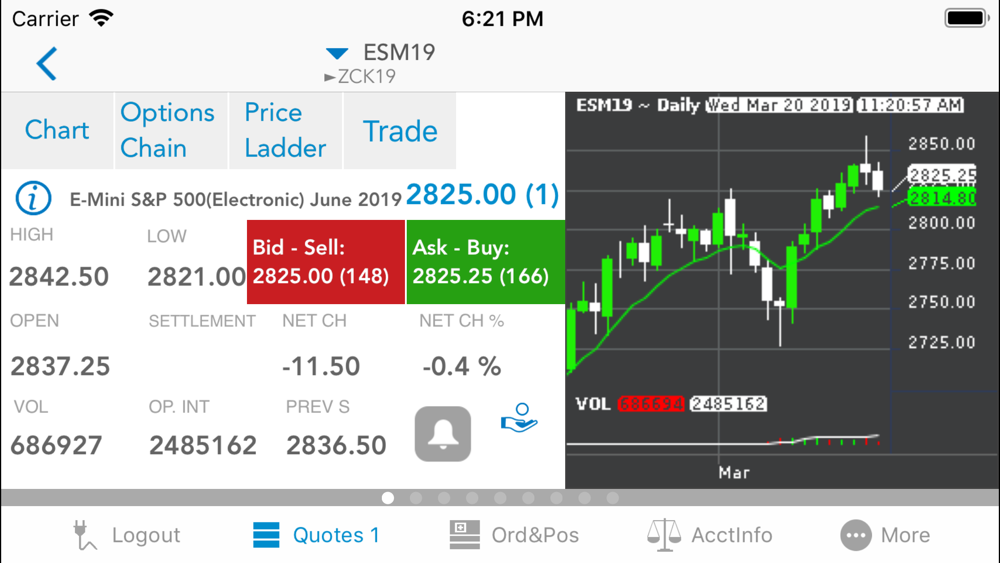1000x563 pixels.
Task: Tap the hand with person icon
Action: click(519, 418)
